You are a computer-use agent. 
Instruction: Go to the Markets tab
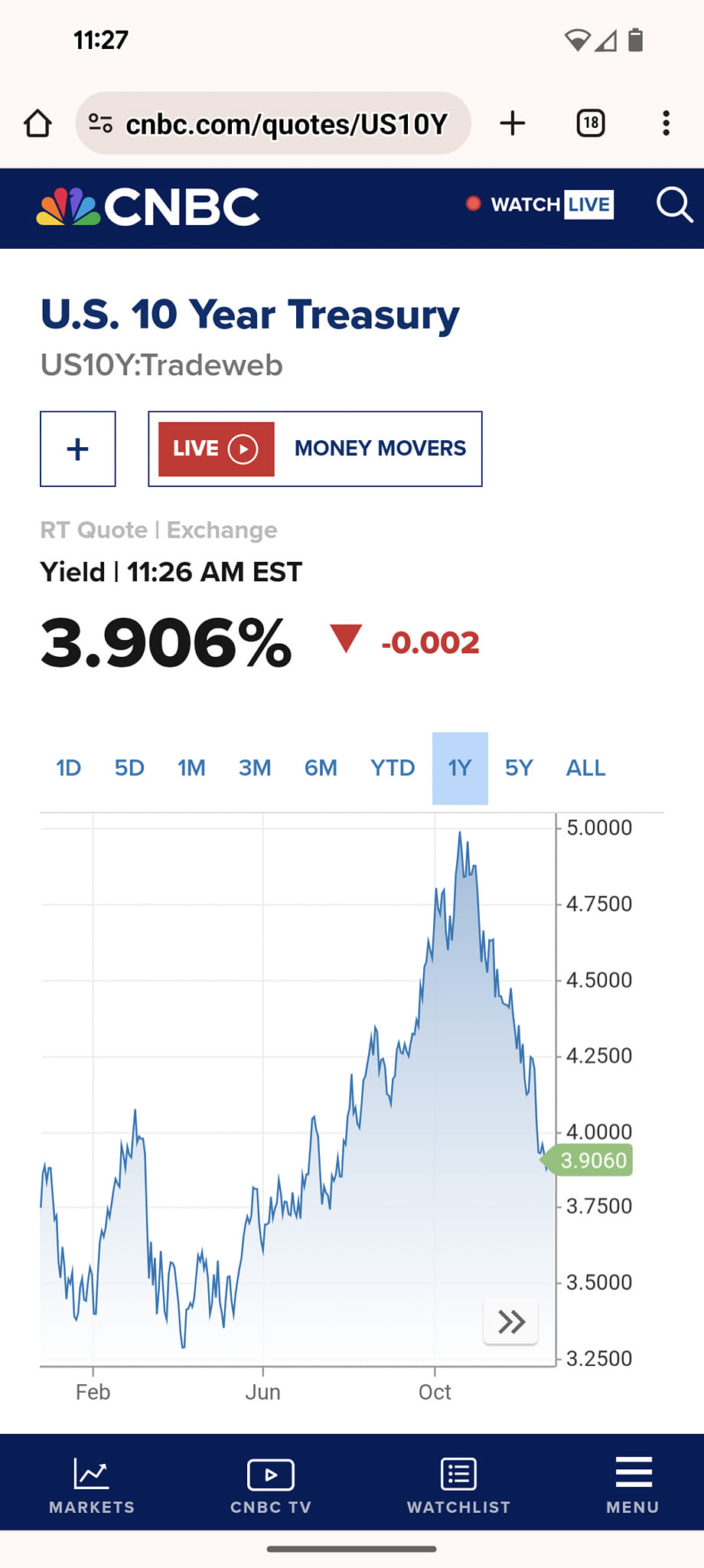(92, 1485)
